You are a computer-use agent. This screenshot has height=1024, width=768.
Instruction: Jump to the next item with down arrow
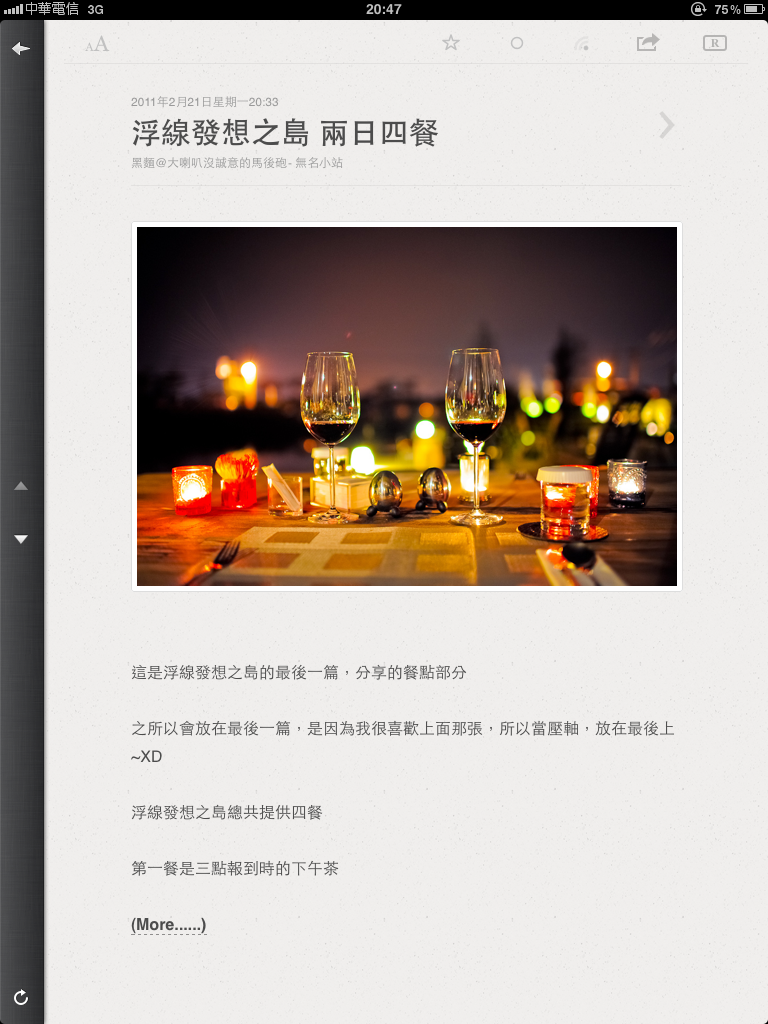[21, 539]
